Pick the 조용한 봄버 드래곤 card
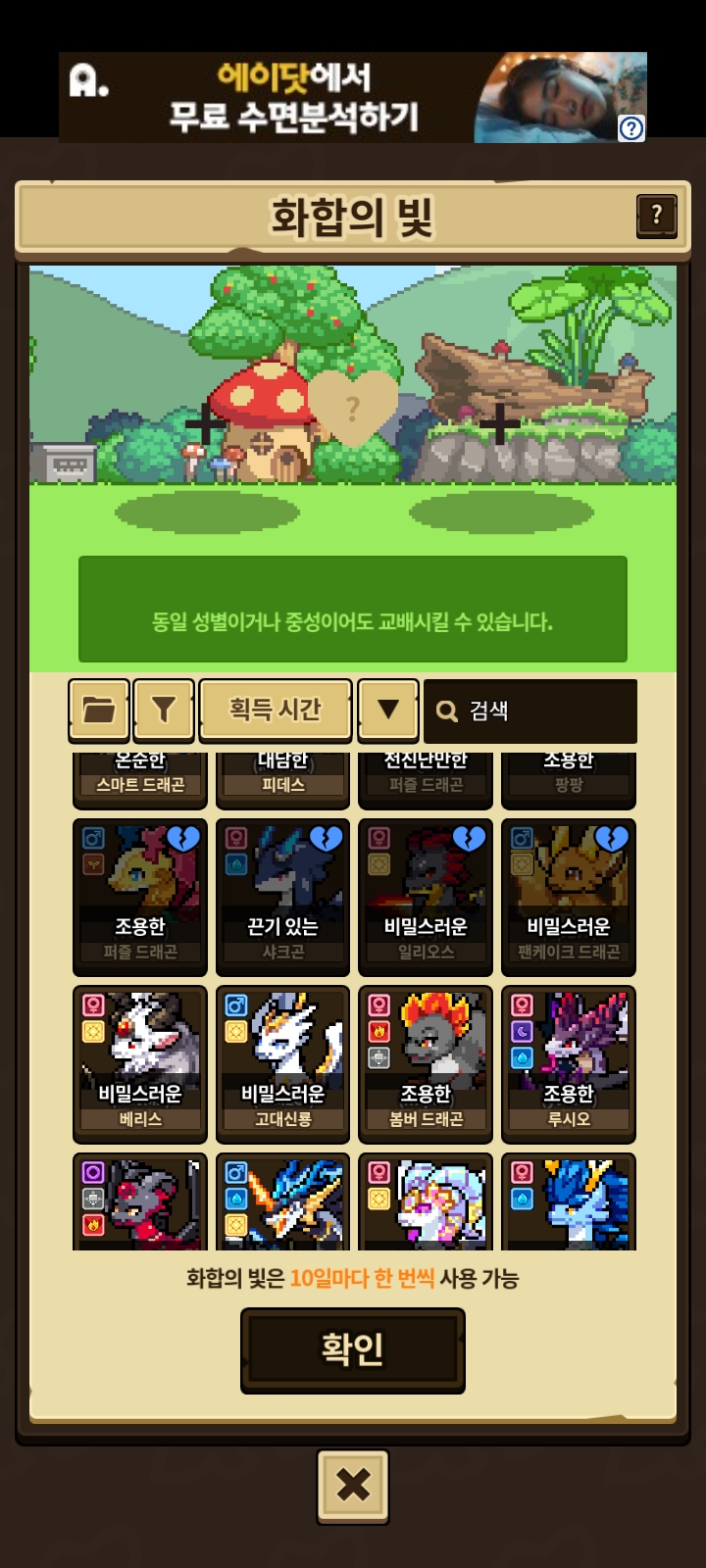706x1568 pixels. [x=426, y=1064]
